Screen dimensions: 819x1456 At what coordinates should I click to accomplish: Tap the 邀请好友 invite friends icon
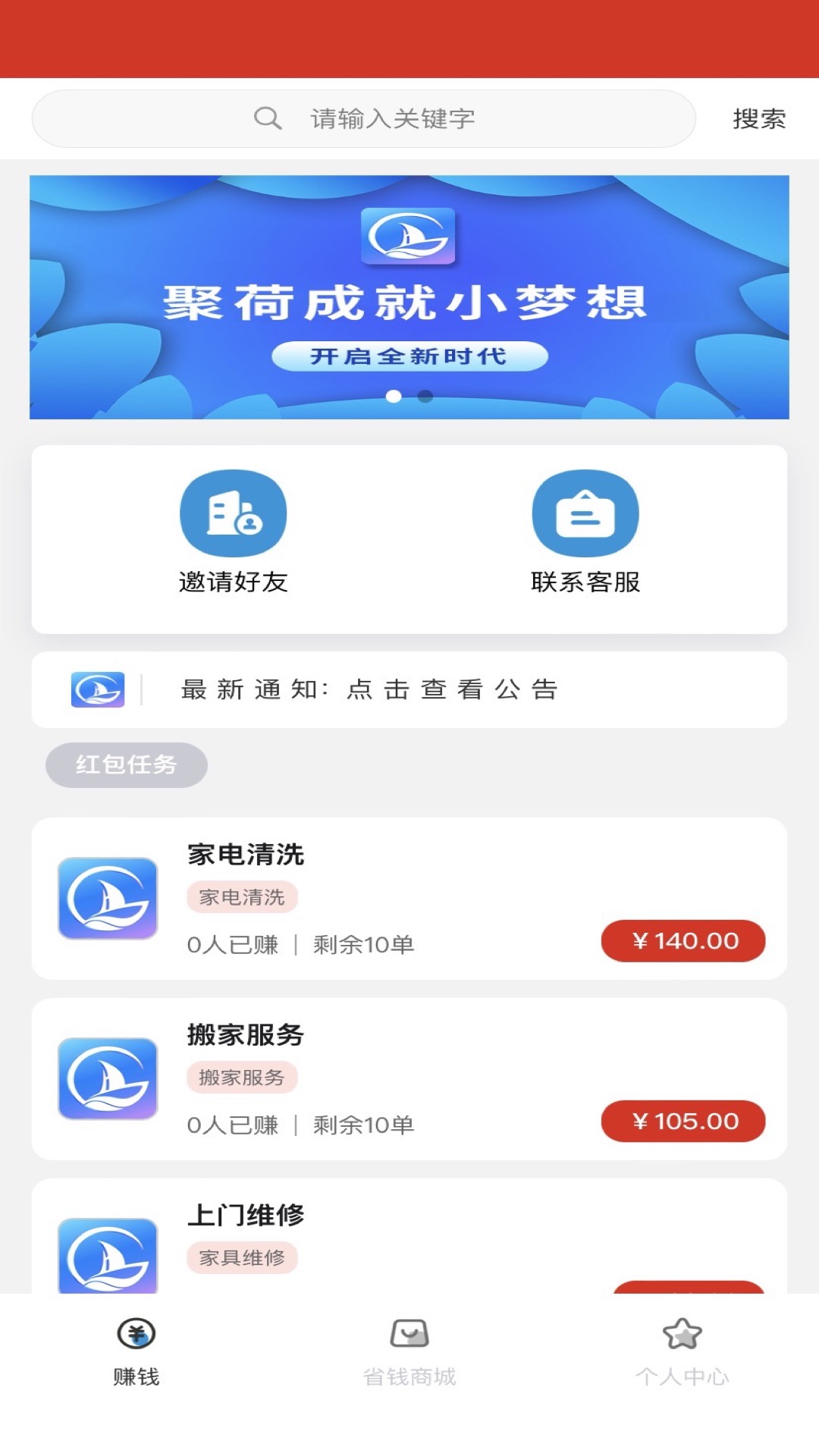234,513
